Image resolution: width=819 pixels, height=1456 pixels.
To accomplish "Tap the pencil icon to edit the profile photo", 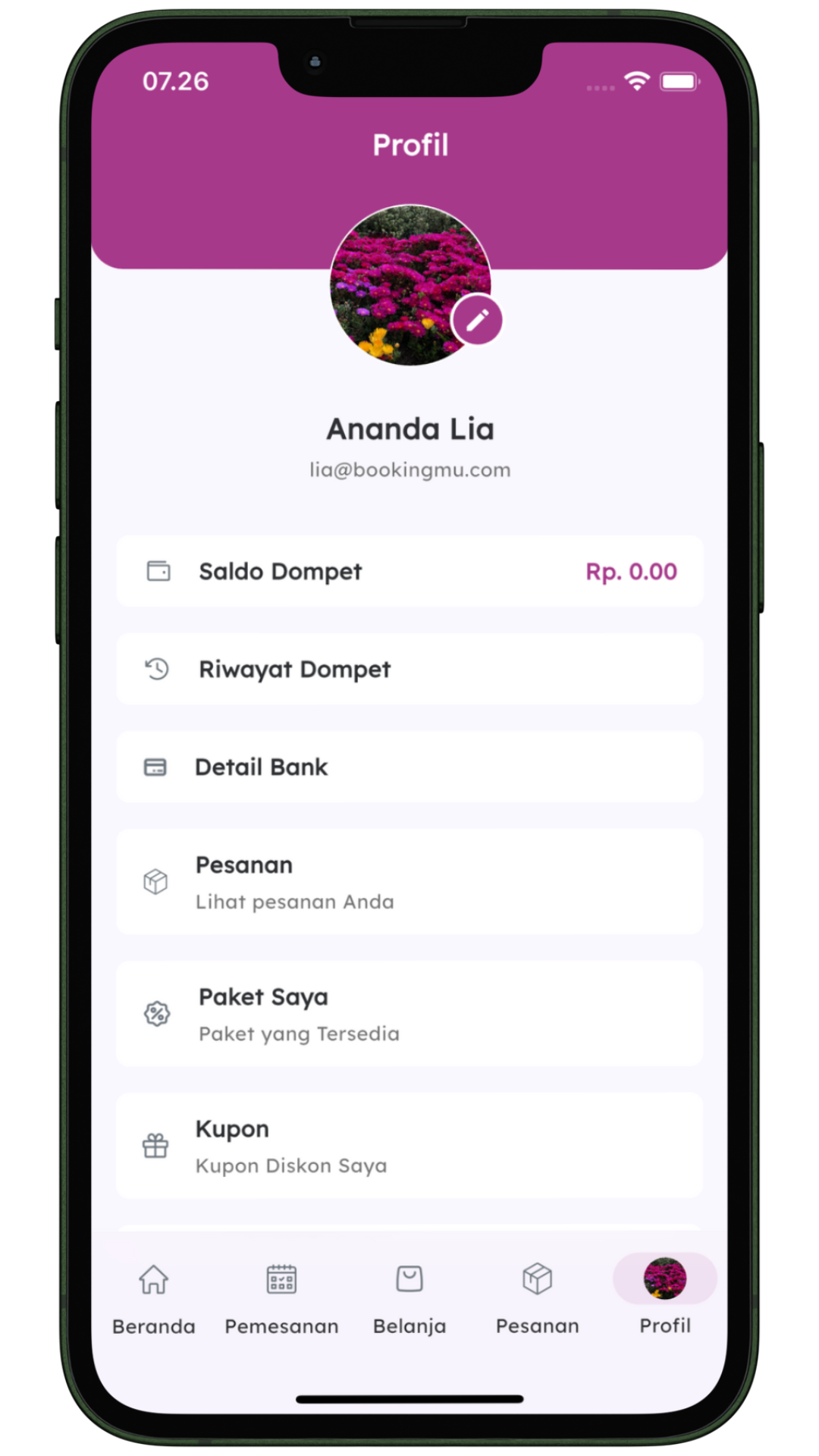I will [477, 321].
